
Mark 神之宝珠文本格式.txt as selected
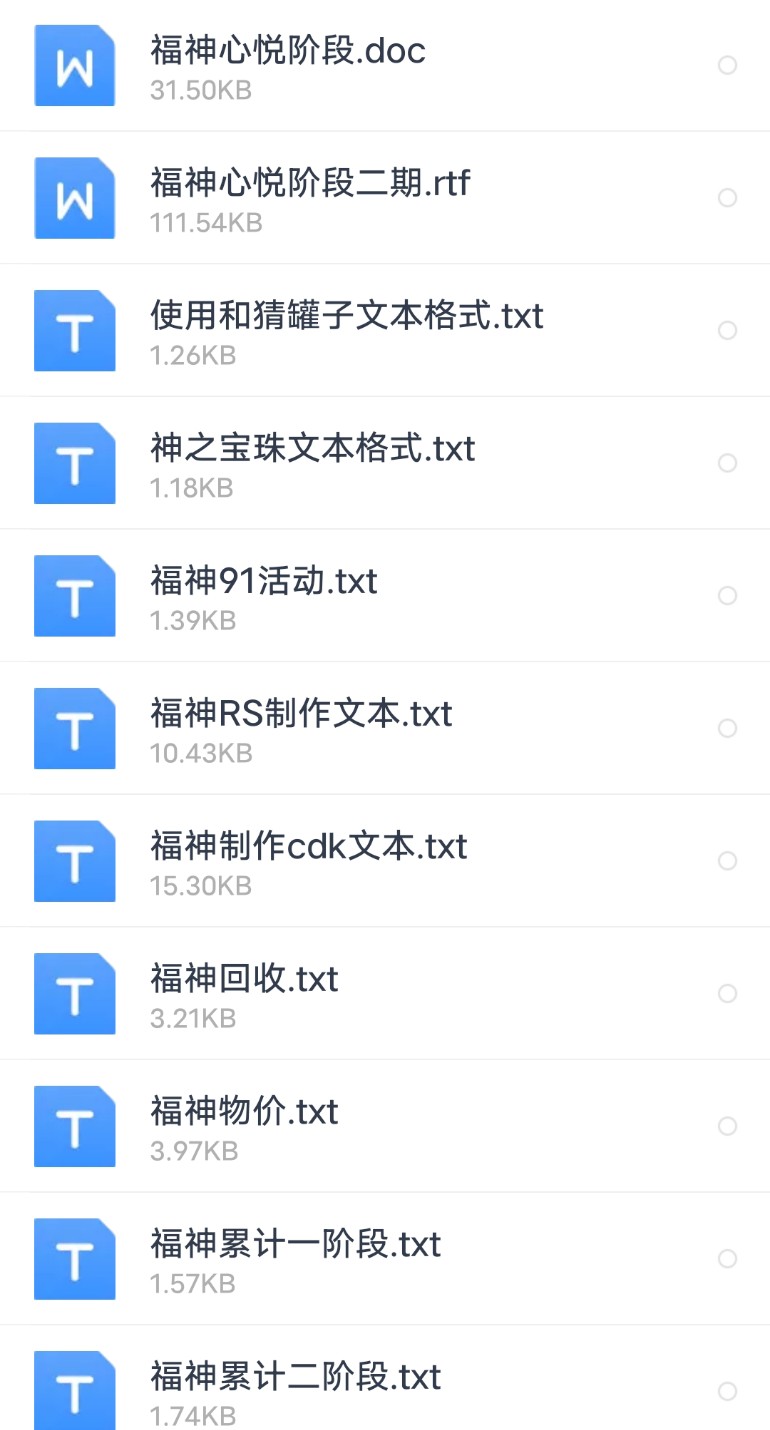[x=728, y=463]
